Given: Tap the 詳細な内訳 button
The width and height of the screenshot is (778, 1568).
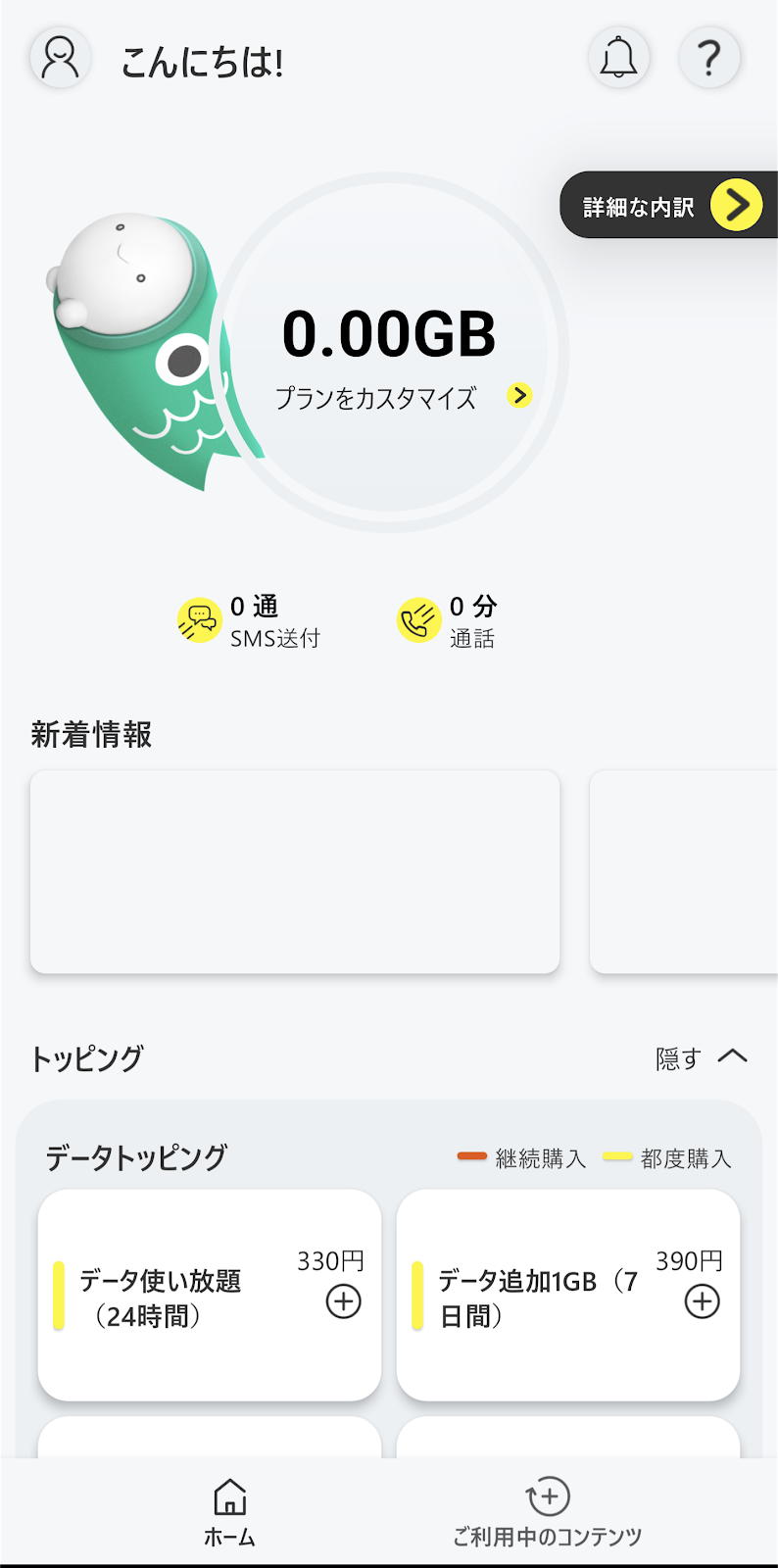Looking at the screenshot, I should (x=668, y=206).
